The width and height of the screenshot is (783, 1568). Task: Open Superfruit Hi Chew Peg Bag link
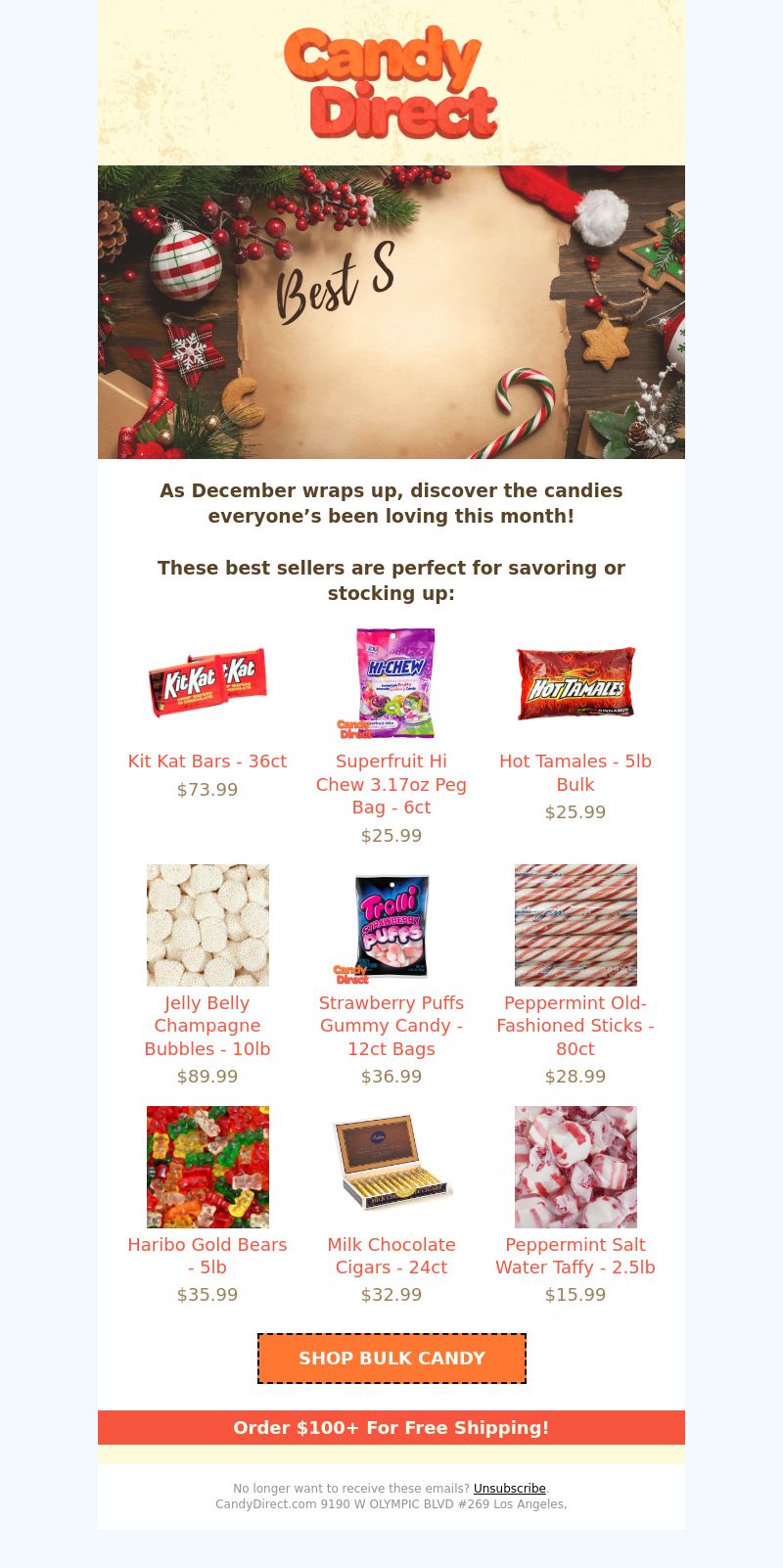(x=391, y=784)
